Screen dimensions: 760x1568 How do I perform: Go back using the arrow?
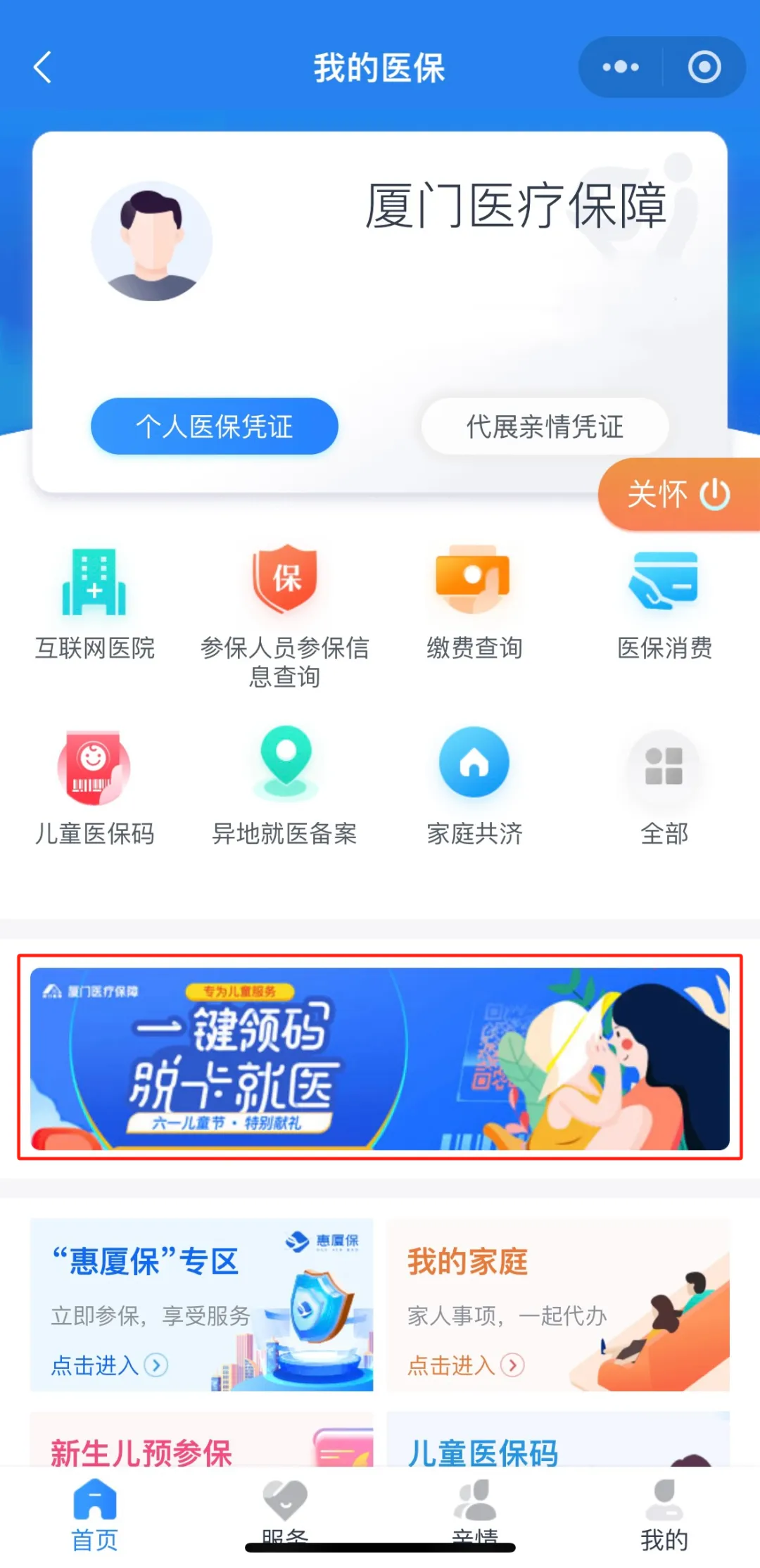click(43, 68)
